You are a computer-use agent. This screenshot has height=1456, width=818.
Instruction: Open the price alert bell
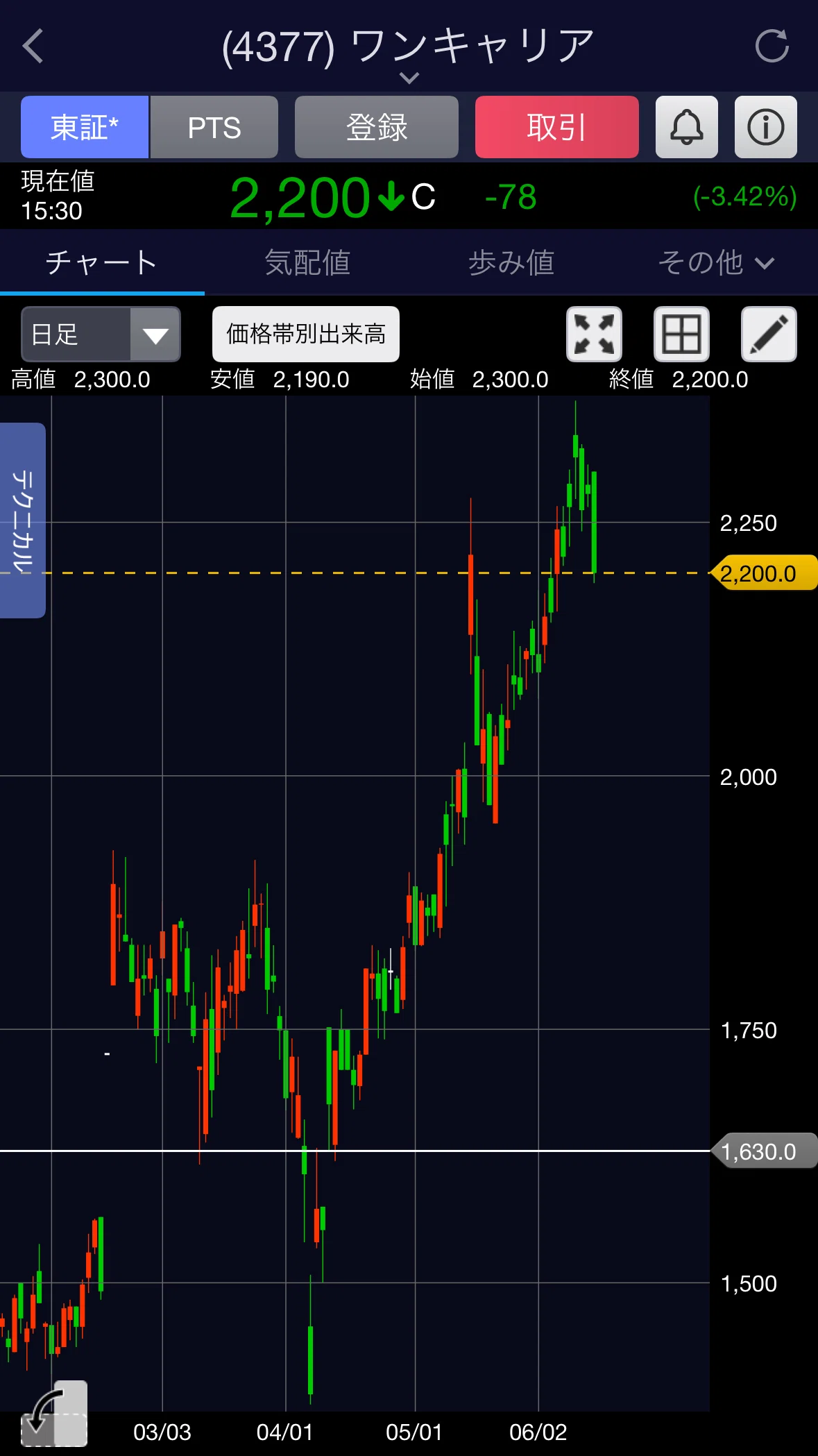[x=687, y=127]
